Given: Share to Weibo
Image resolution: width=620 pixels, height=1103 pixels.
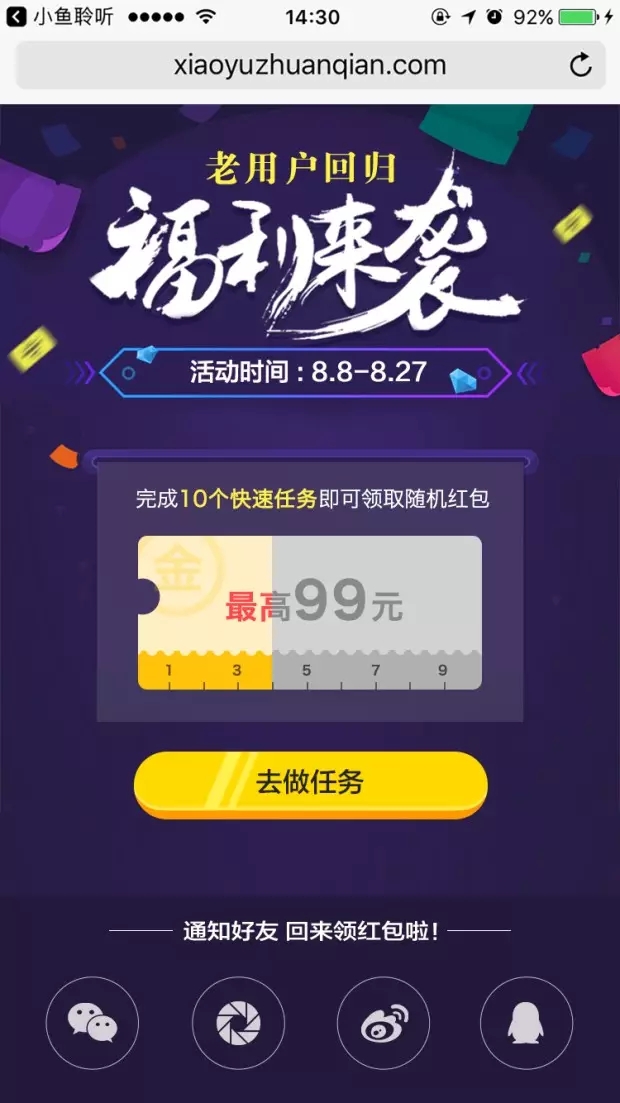Looking at the screenshot, I should (x=383, y=1022).
